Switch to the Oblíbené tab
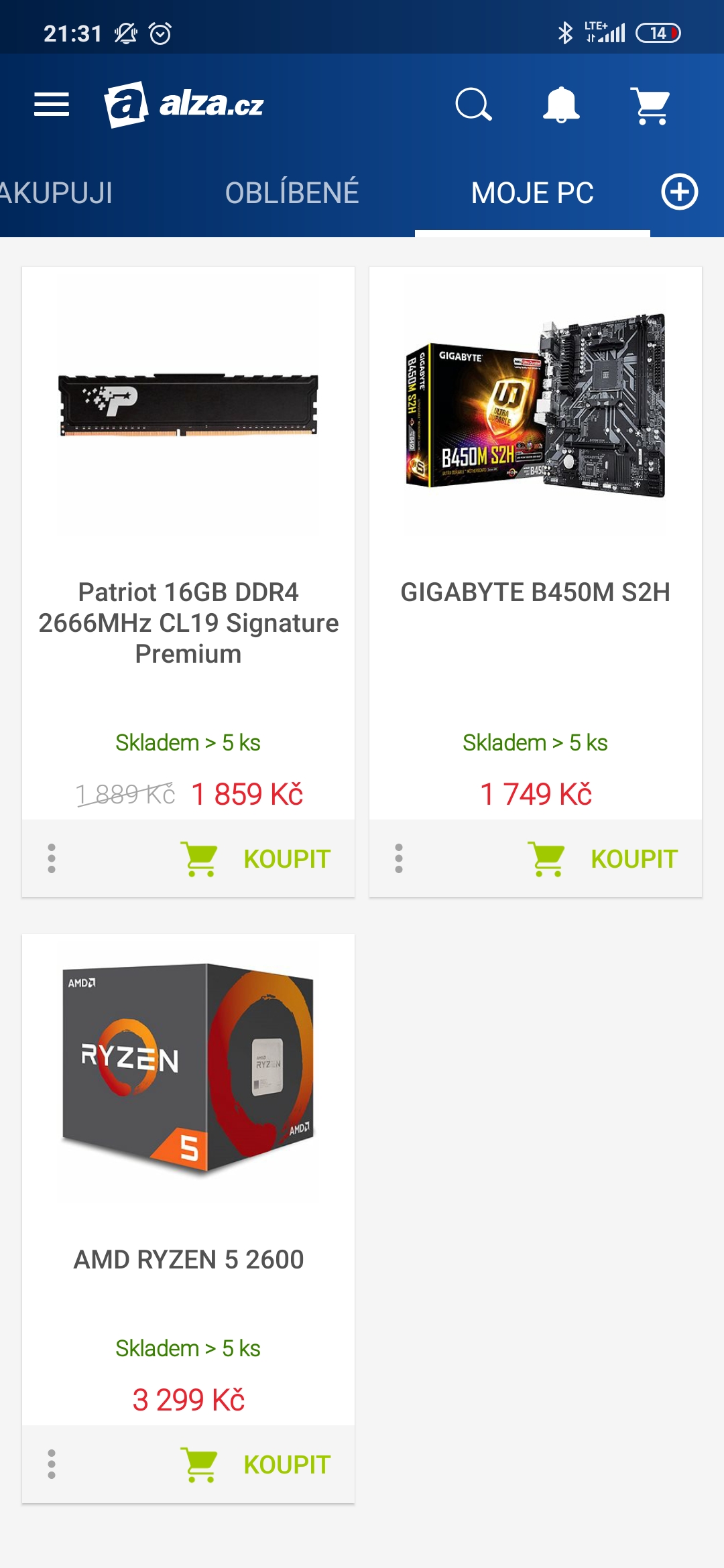Image resolution: width=724 pixels, height=1568 pixels. tap(292, 193)
